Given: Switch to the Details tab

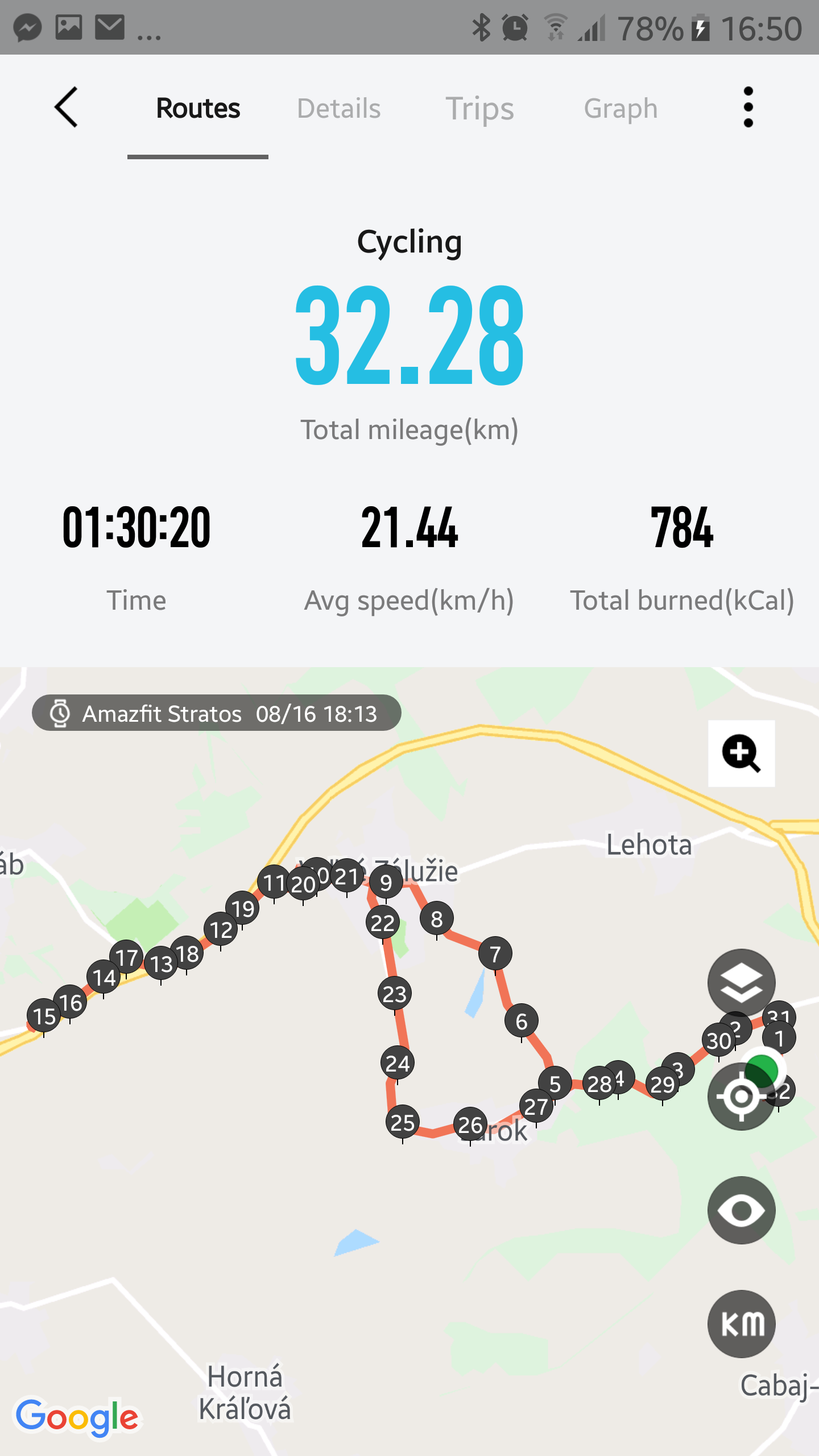Looking at the screenshot, I should [x=339, y=108].
